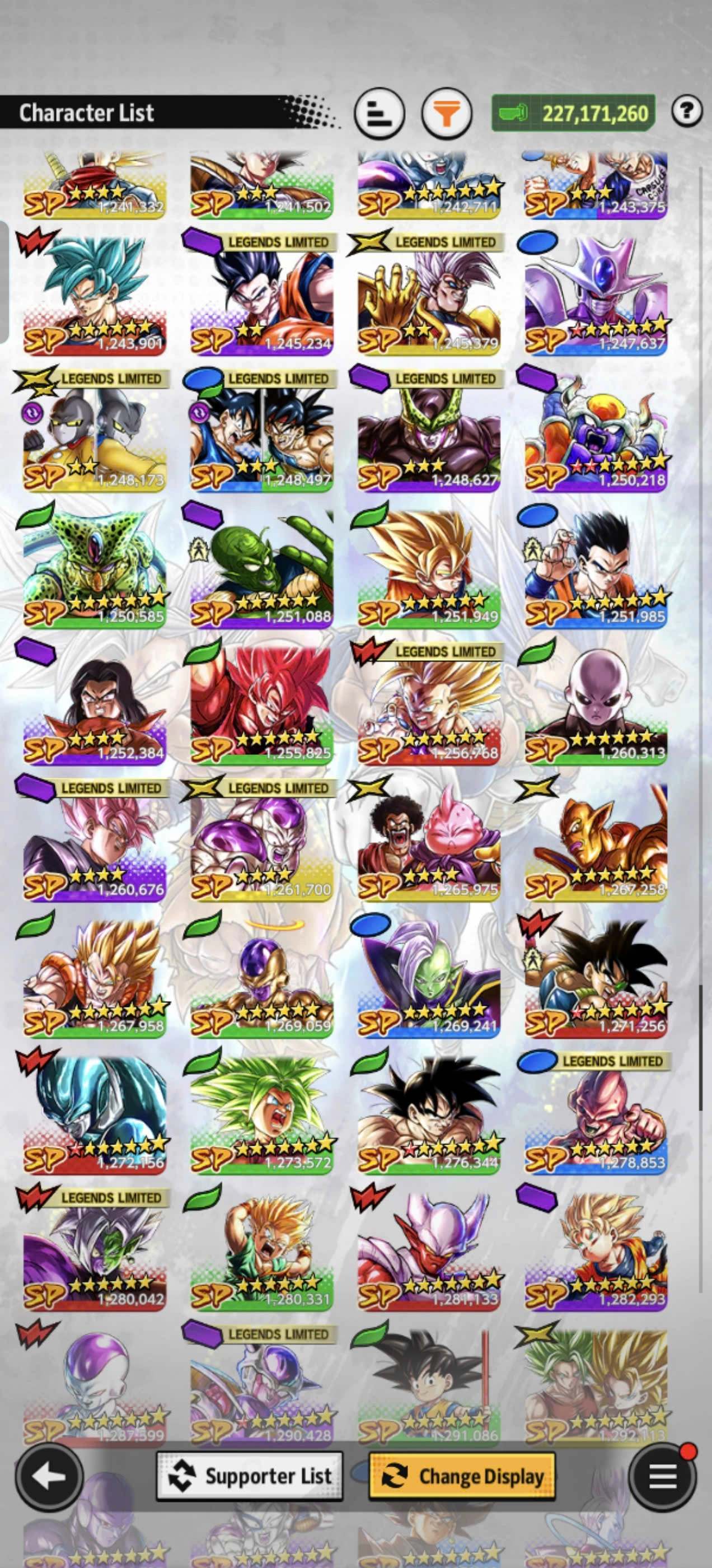
Task: Open the hamburger menu button
Action: (662, 1476)
